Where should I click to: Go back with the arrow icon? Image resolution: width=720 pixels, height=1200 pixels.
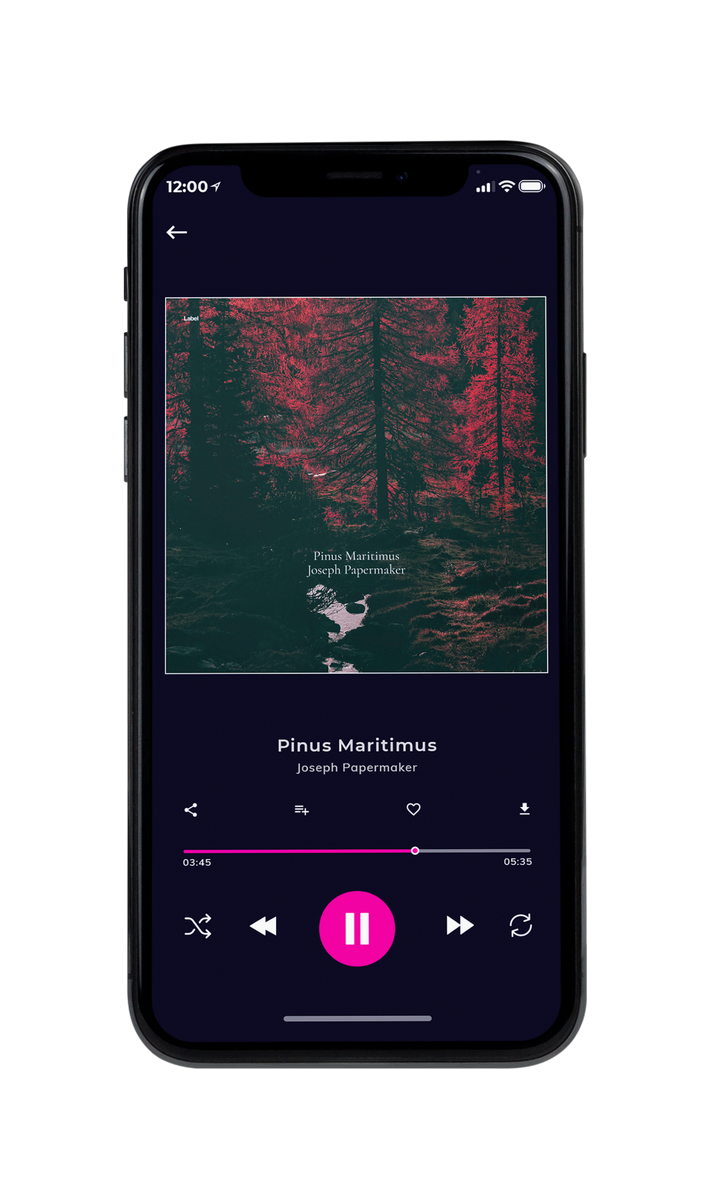point(177,232)
